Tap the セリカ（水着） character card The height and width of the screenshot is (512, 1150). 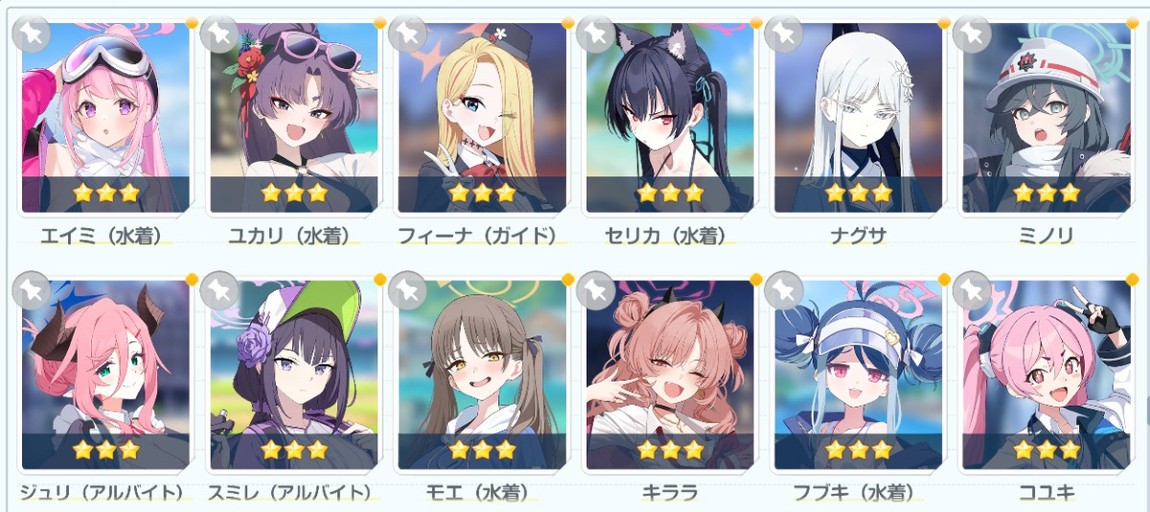670,120
